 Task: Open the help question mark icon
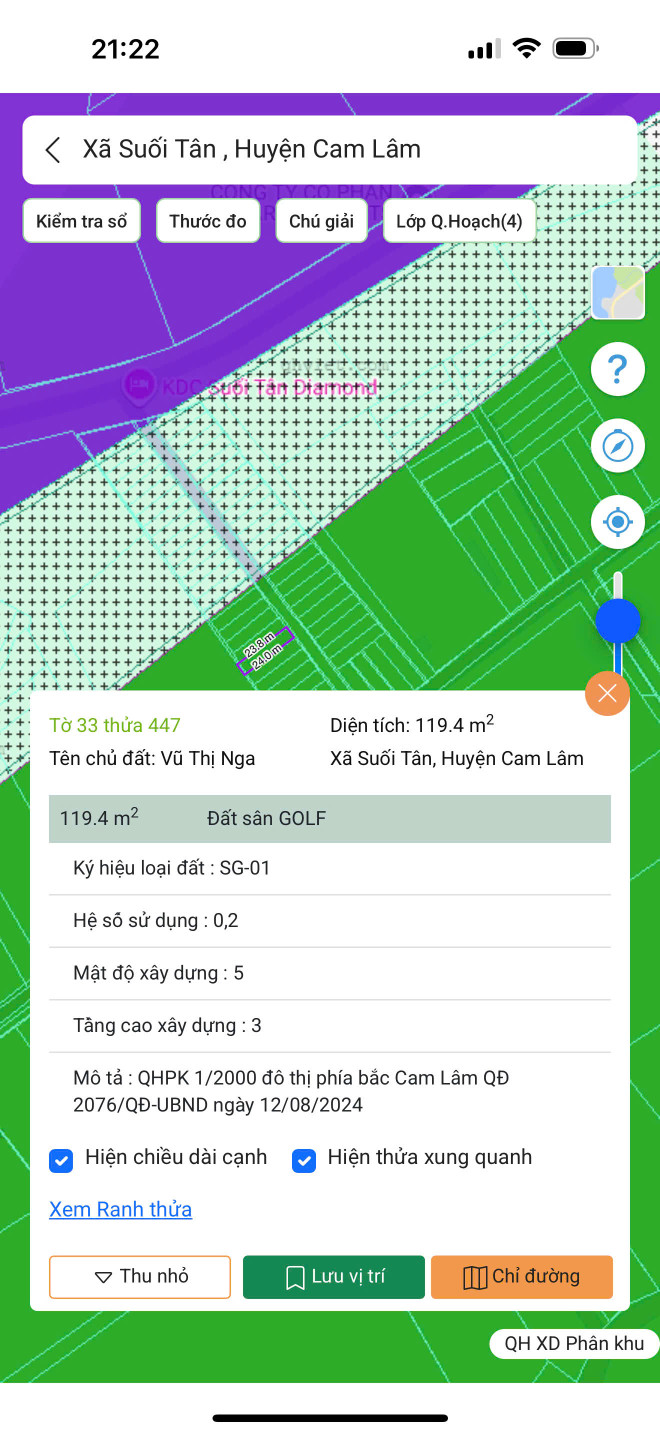[x=617, y=370]
